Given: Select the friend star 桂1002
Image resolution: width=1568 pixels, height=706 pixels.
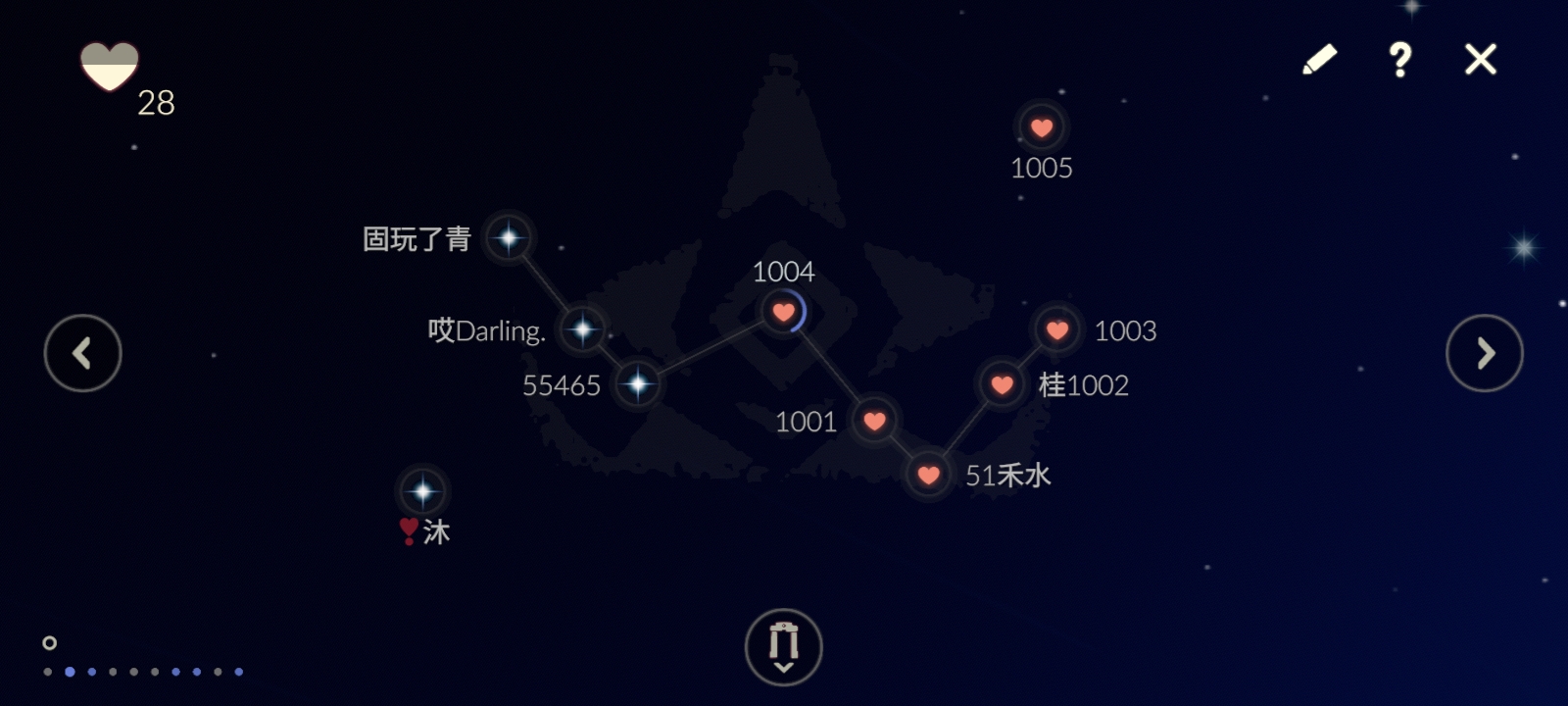Looking at the screenshot, I should tap(1002, 384).
